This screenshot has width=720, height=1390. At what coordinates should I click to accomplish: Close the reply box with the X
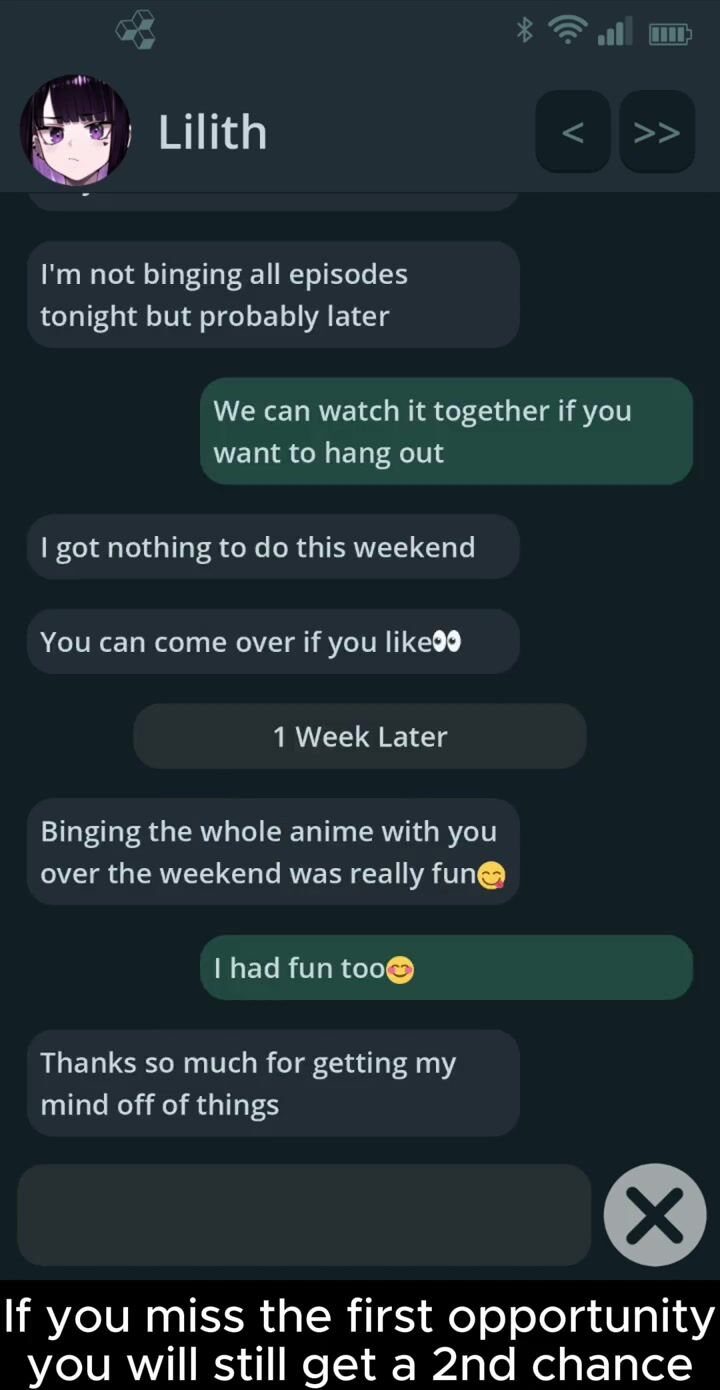[655, 1215]
